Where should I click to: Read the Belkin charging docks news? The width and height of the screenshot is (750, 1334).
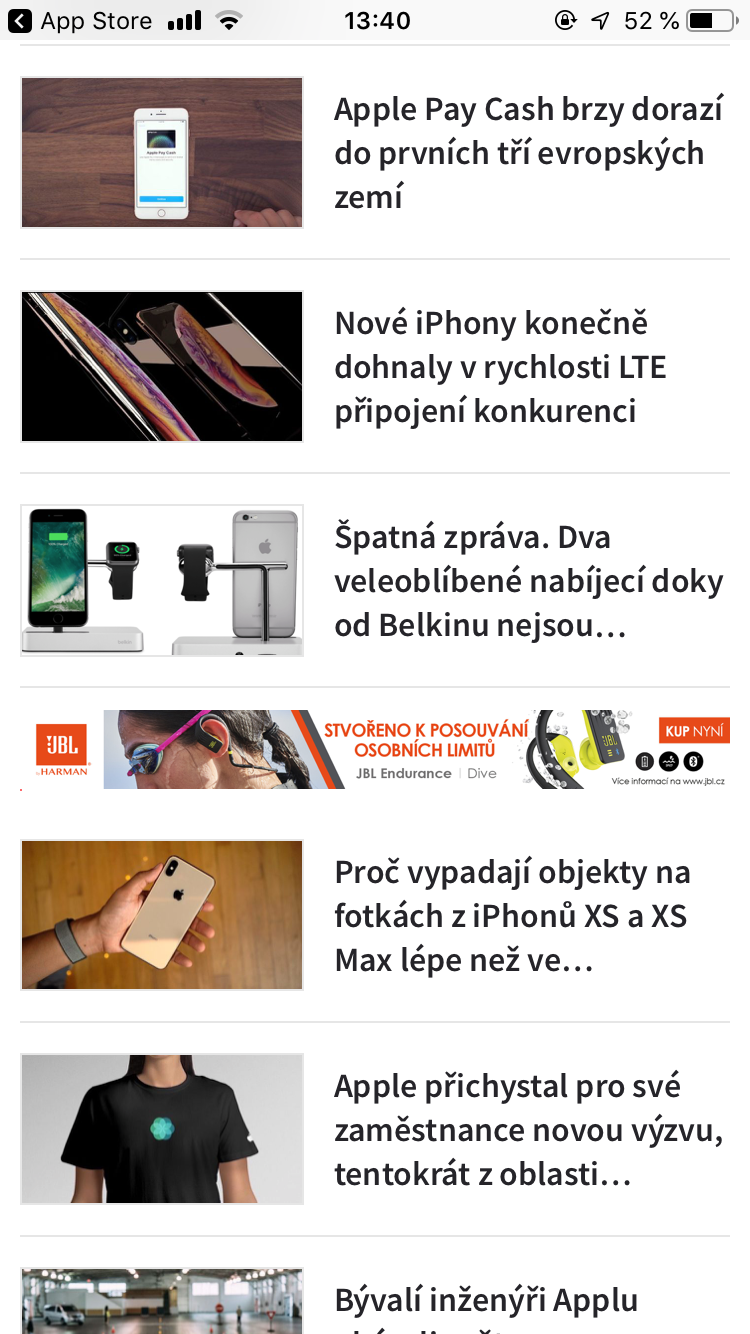(527, 581)
